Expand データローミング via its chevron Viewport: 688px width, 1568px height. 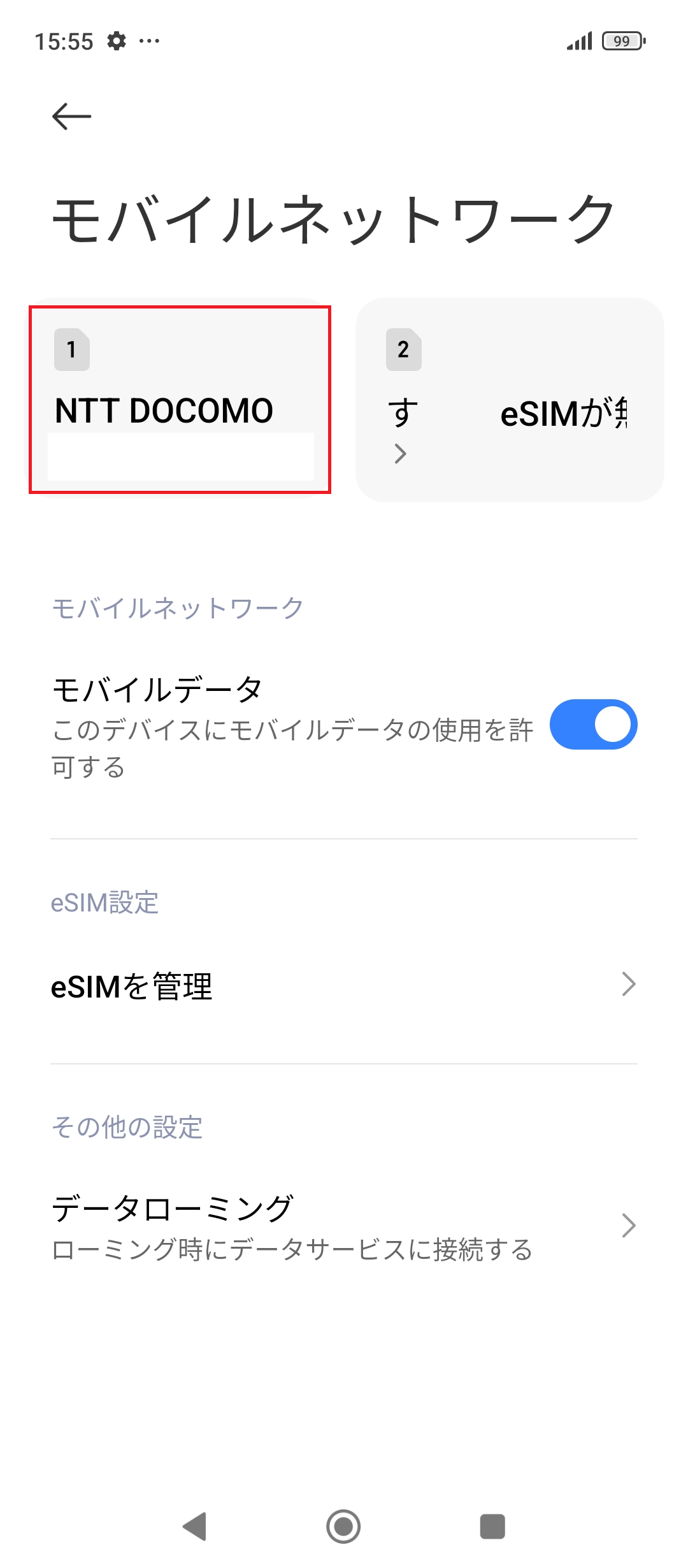click(x=629, y=1224)
